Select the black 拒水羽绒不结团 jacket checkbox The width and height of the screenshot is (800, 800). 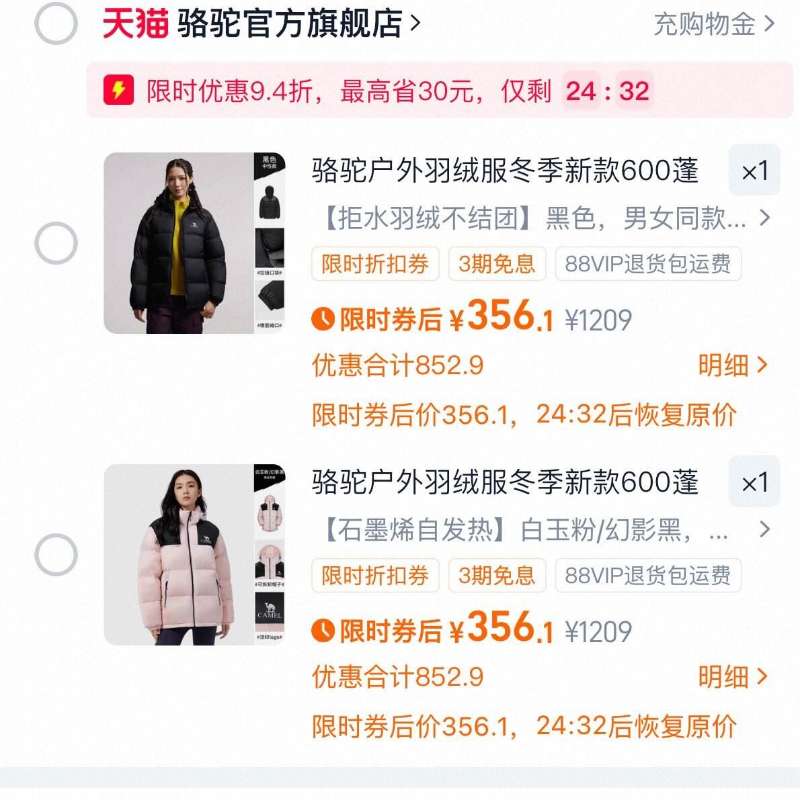point(56,243)
